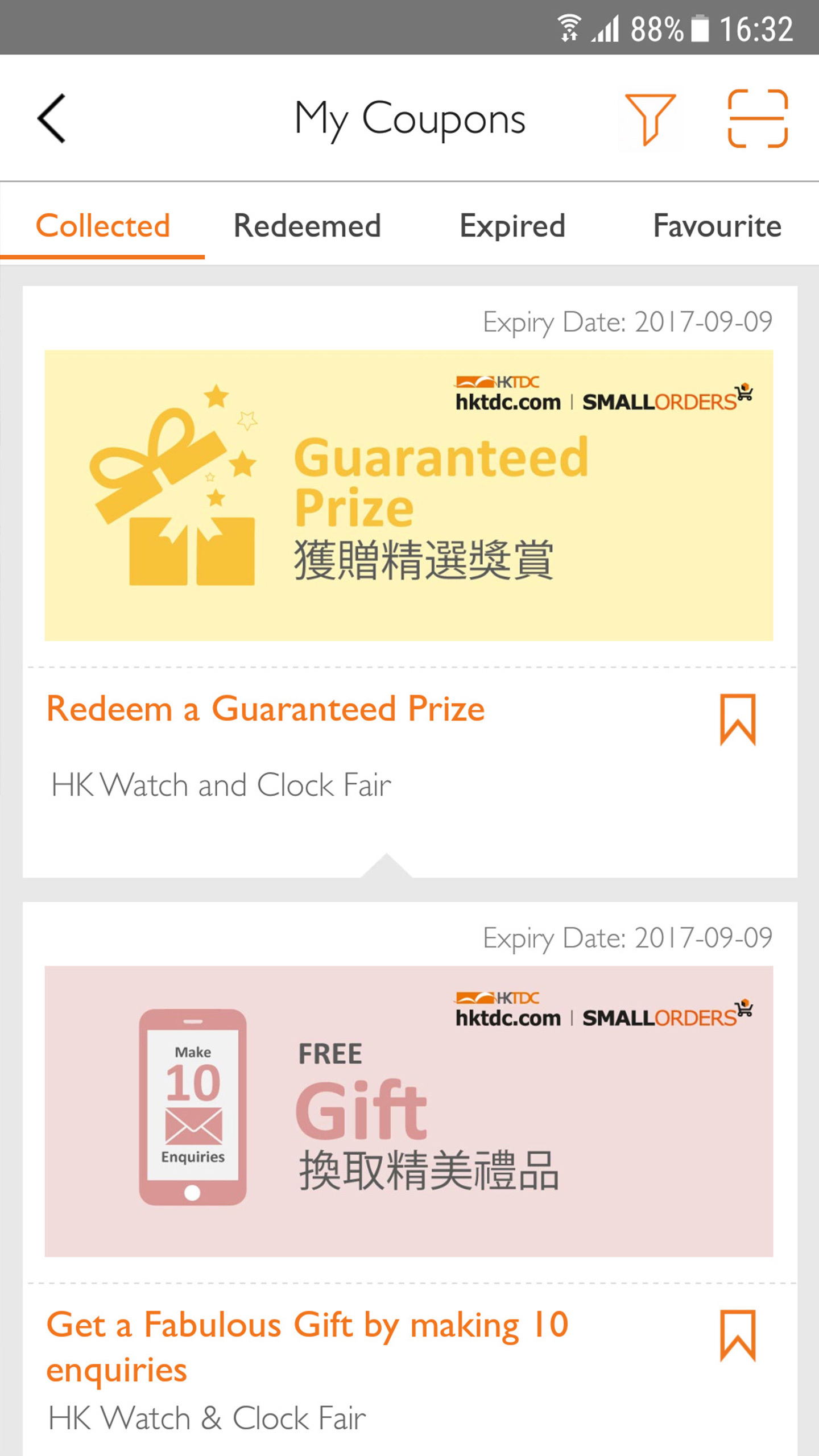
Task: Show the Expired coupons tab
Action: (x=512, y=226)
